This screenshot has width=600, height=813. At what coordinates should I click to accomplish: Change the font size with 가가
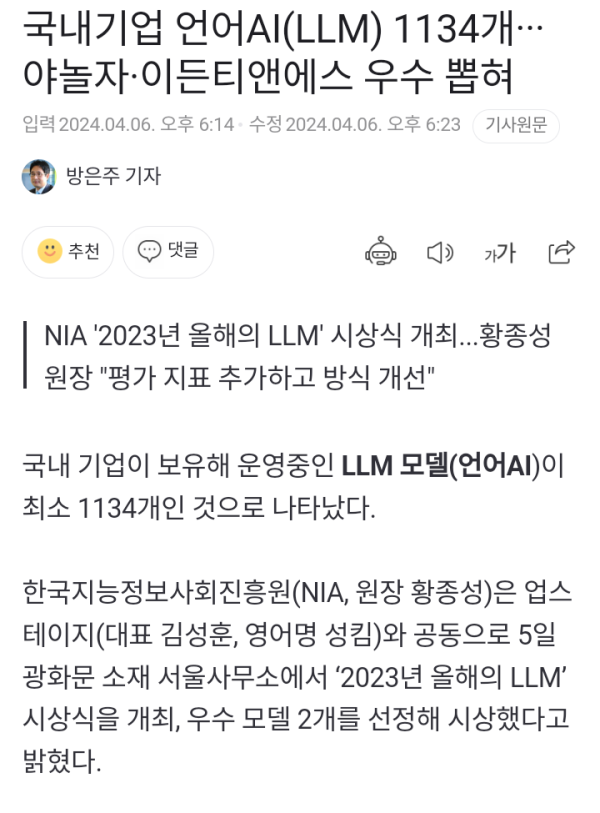499,253
